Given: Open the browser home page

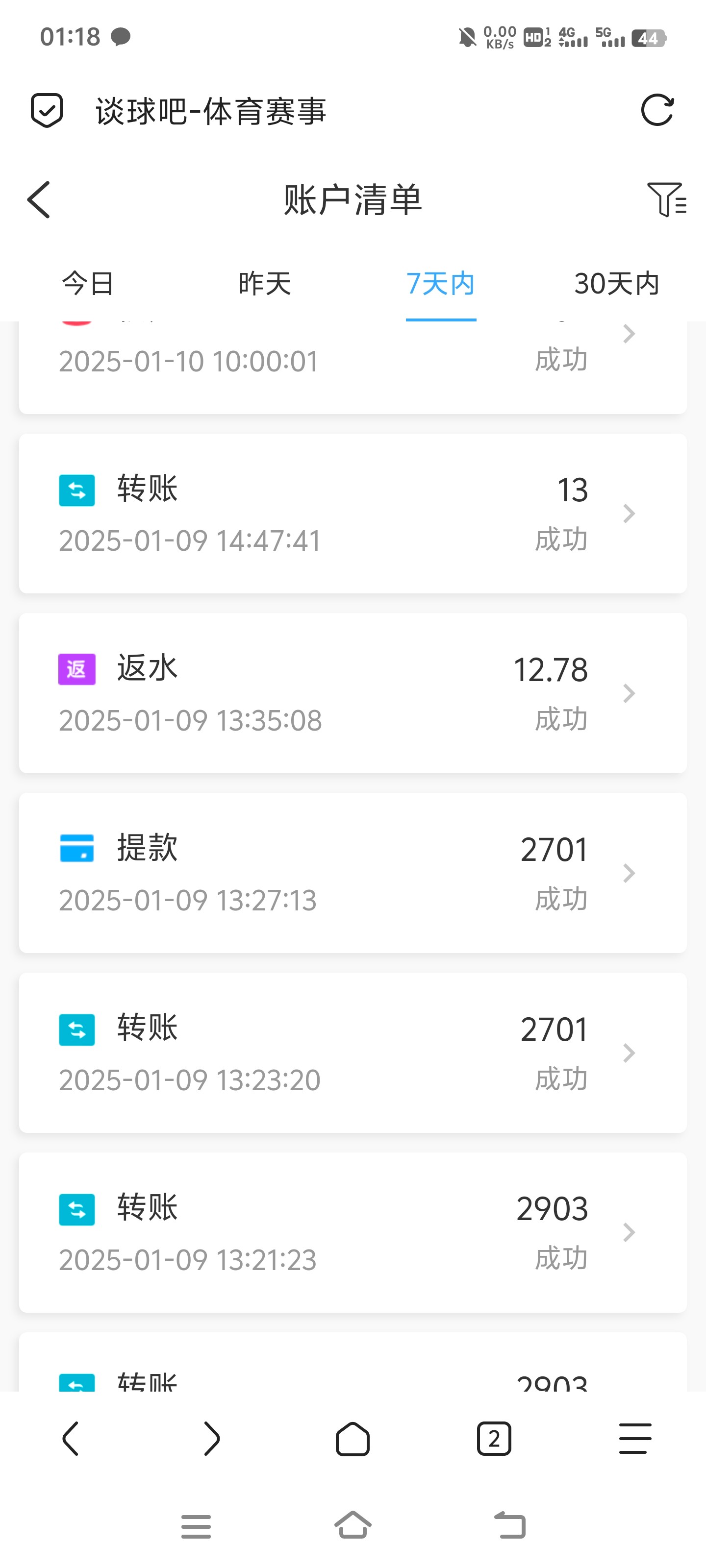Looking at the screenshot, I should (353, 1439).
